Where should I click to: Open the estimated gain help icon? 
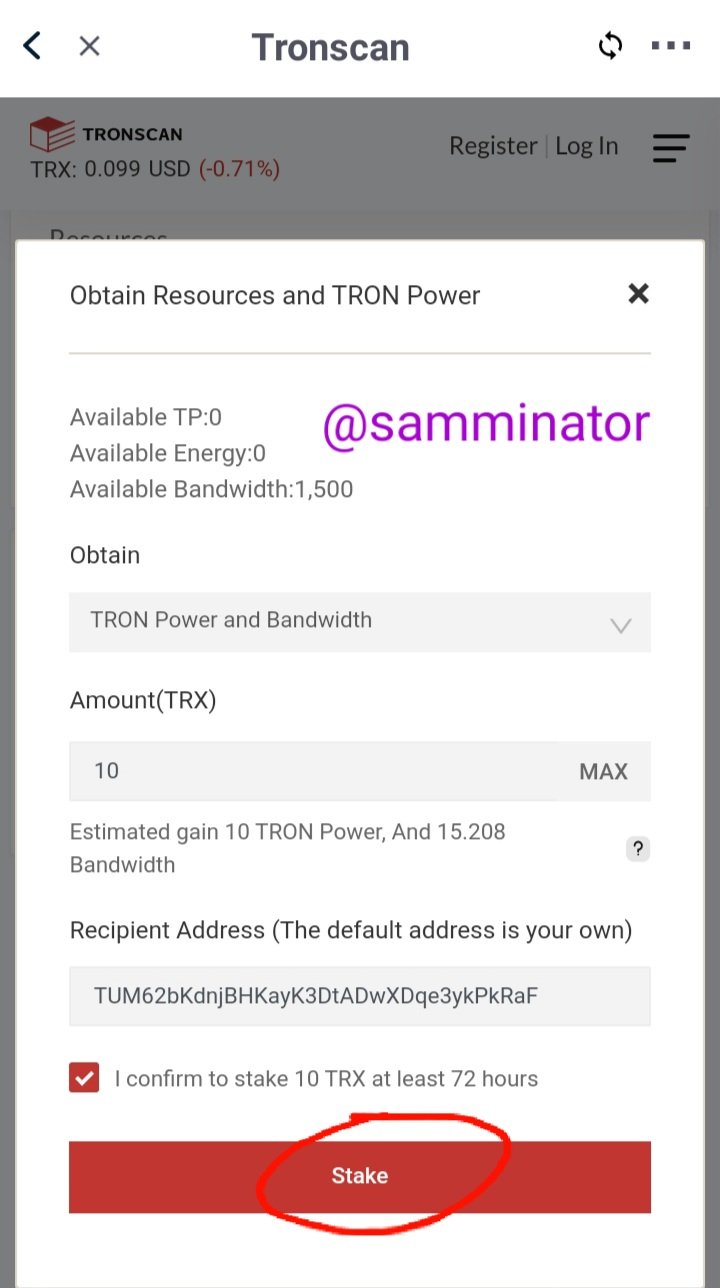pos(638,849)
